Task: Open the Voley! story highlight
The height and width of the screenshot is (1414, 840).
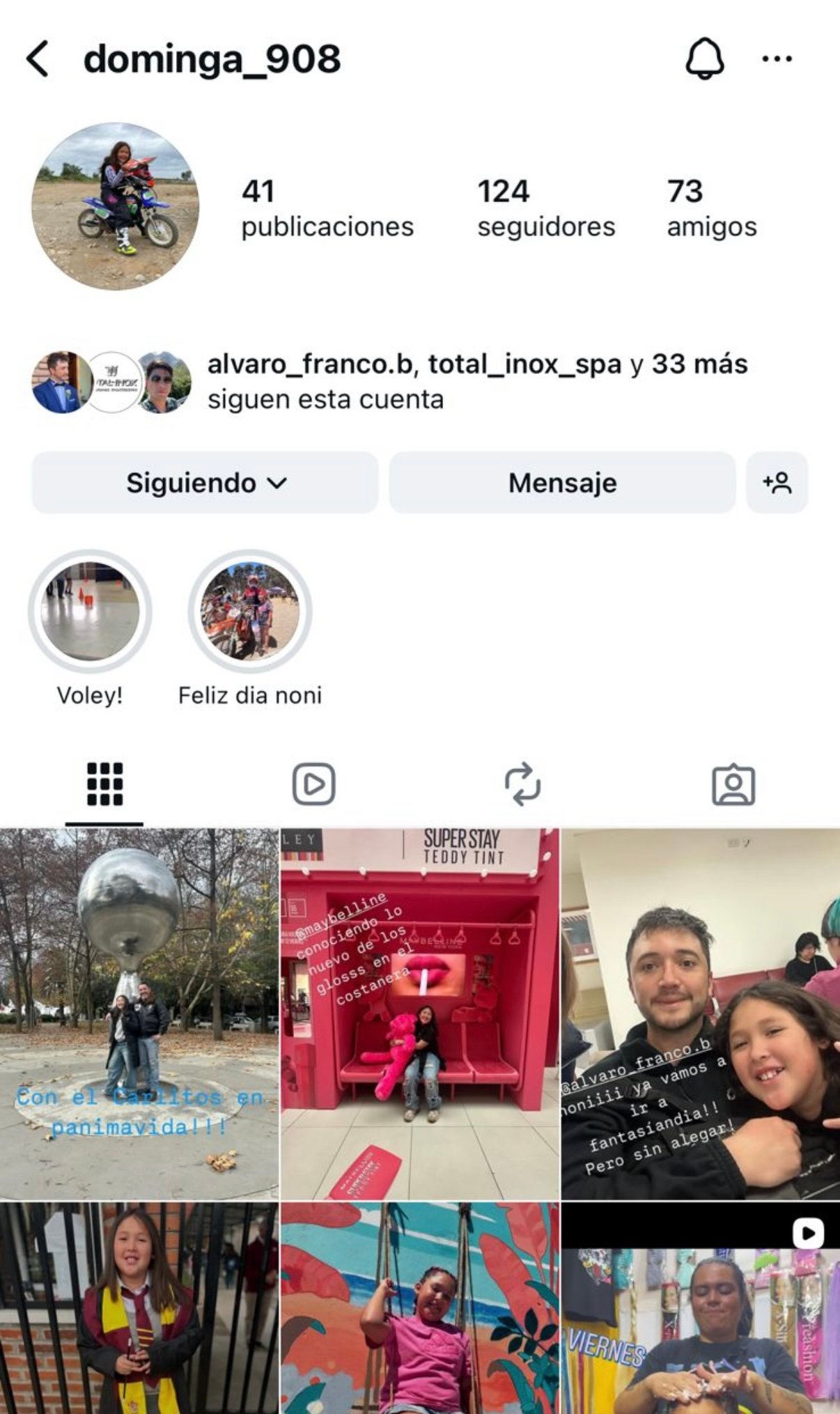Action: pos(90,612)
